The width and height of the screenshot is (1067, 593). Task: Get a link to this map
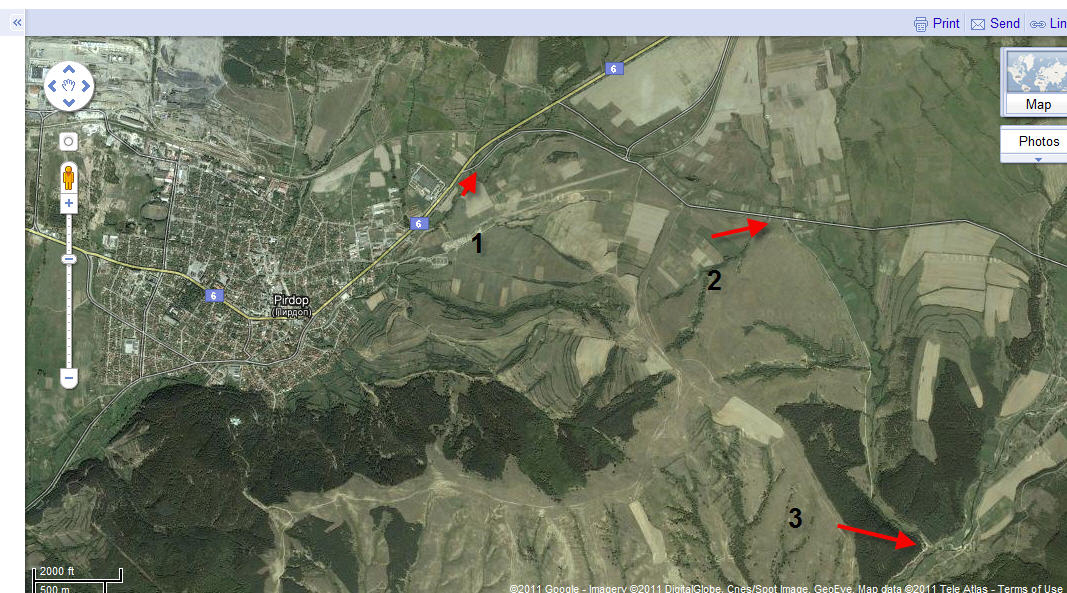tap(1049, 23)
